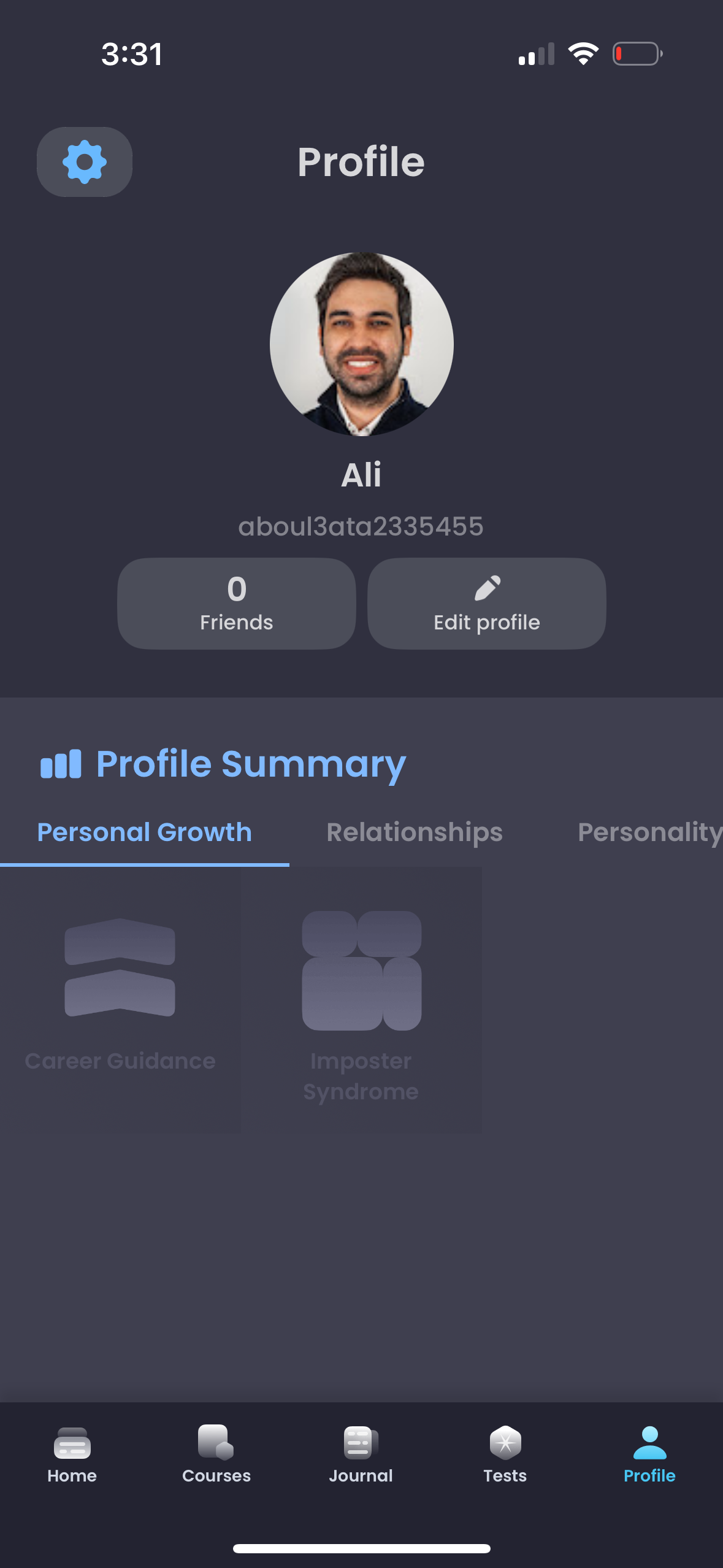Click the Wi-Fi icon in status bar

coord(583,53)
